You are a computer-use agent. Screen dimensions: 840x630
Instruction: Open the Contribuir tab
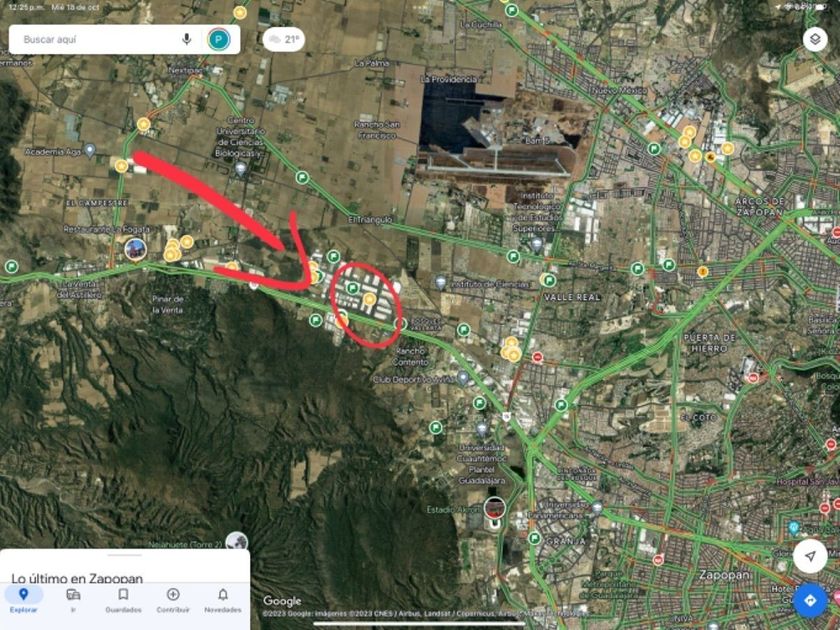(173, 599)
